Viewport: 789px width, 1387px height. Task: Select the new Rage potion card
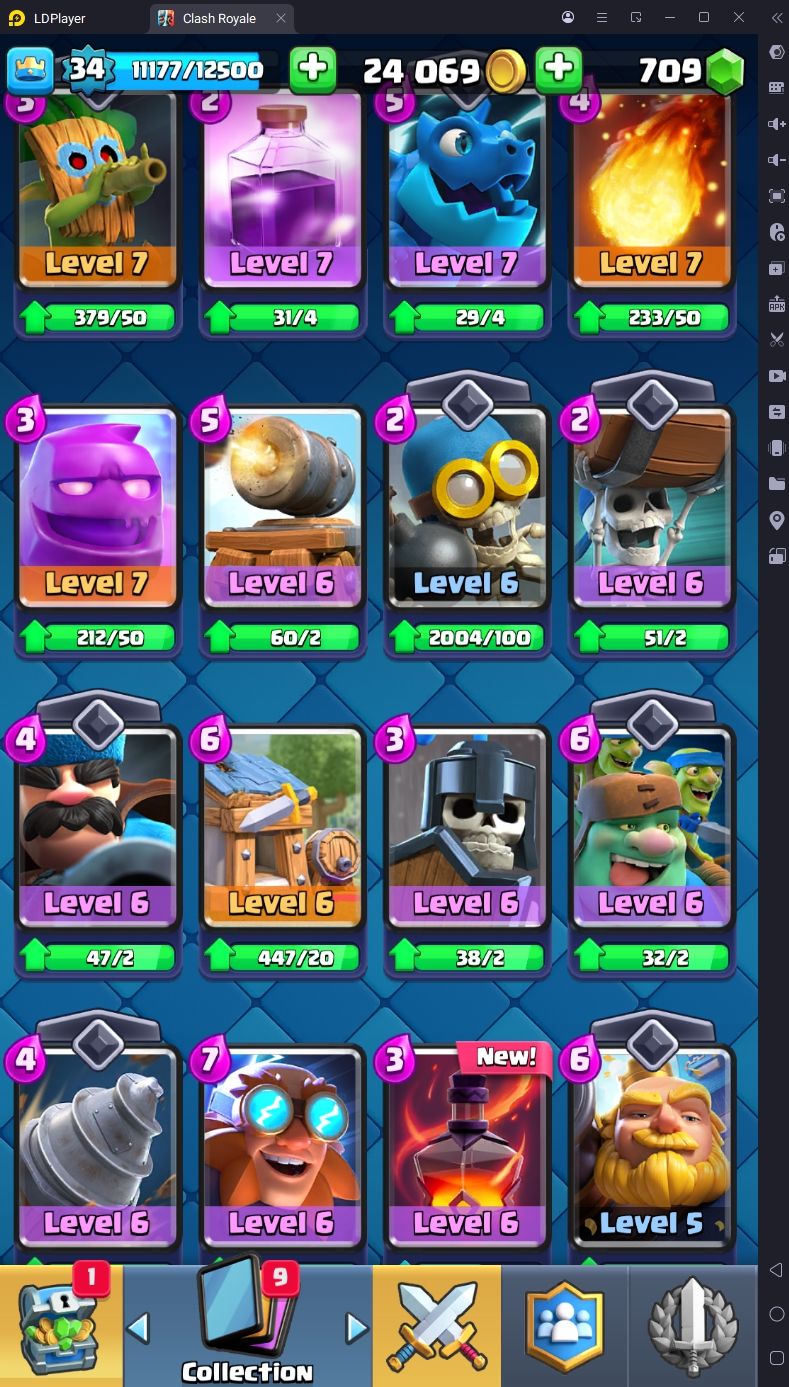pyautogui.click(x=467, y=1150)
